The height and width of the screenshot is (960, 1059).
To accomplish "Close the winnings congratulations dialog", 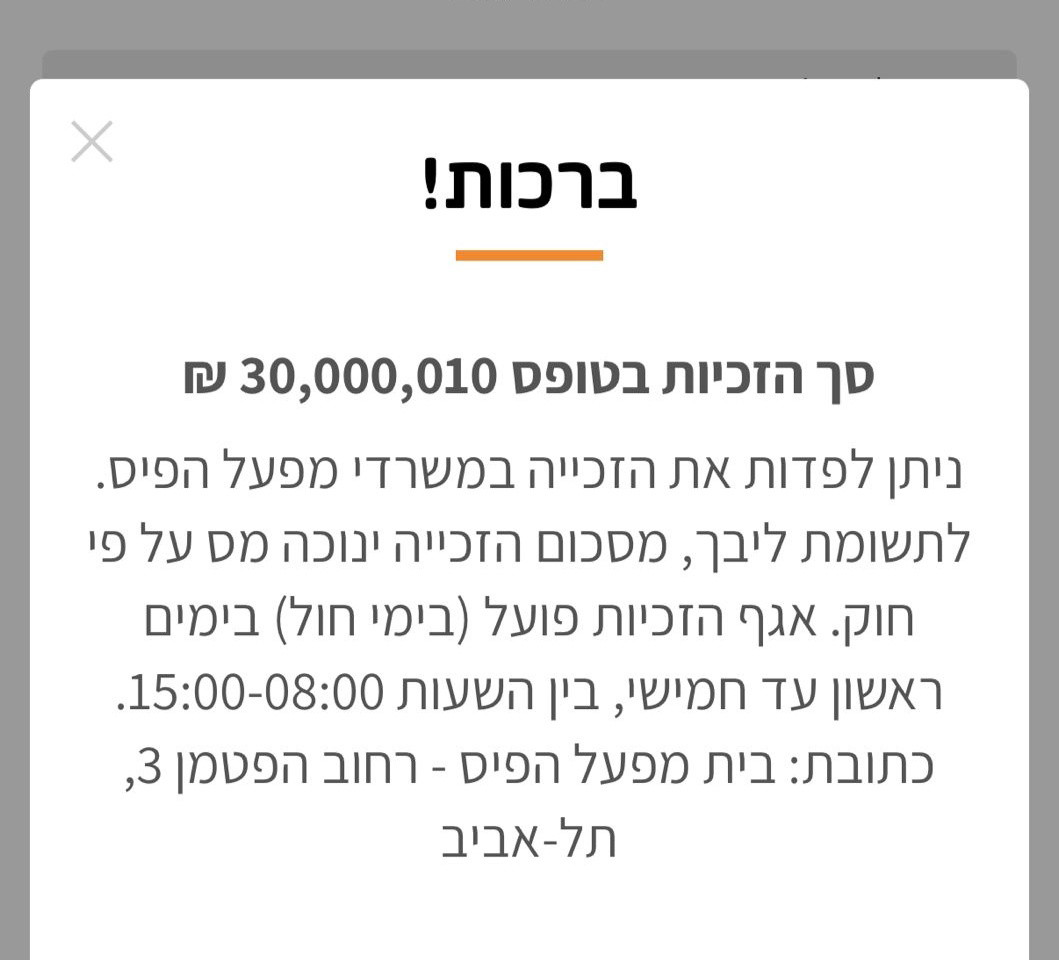I will pyautogui.click(x=92, y=142).
